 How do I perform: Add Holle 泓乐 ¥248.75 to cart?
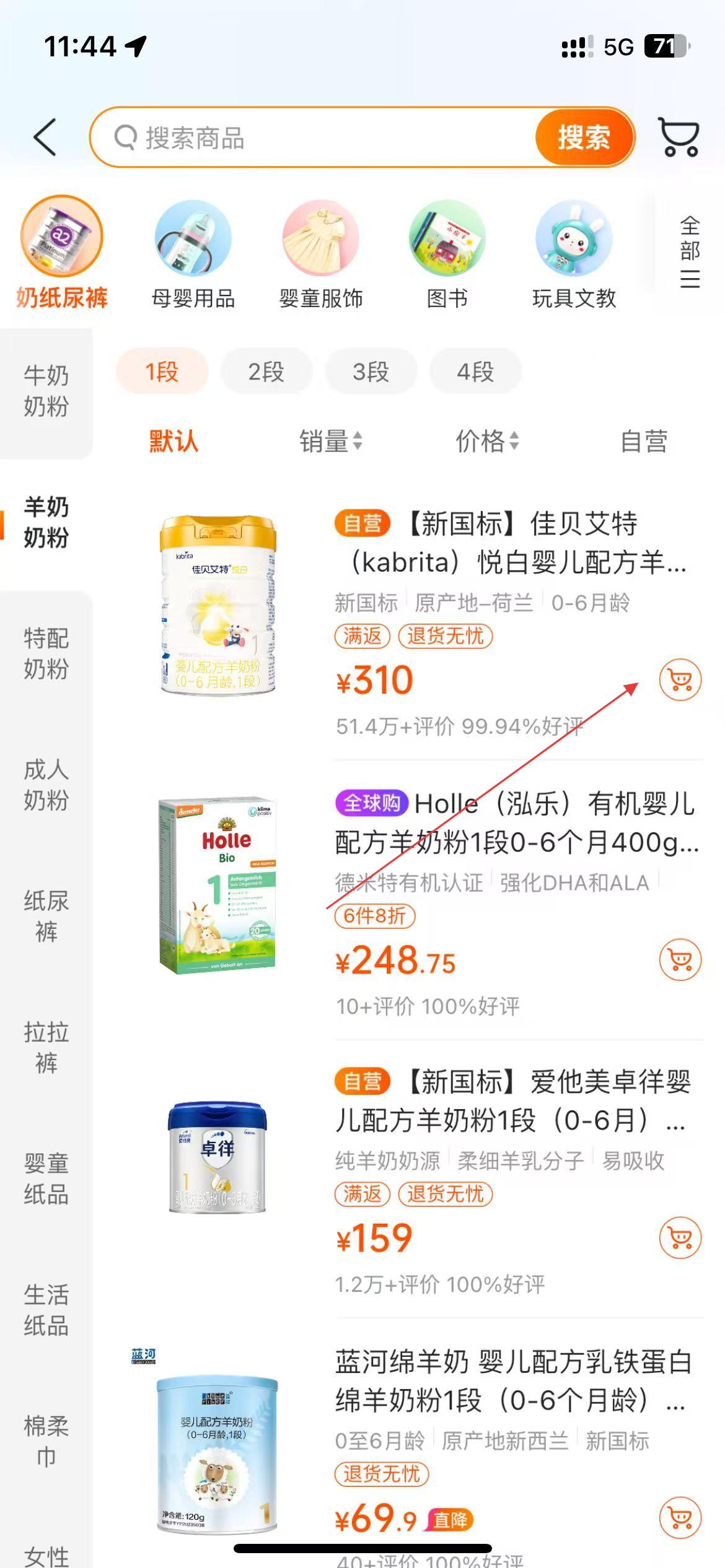tap(680, 960)
